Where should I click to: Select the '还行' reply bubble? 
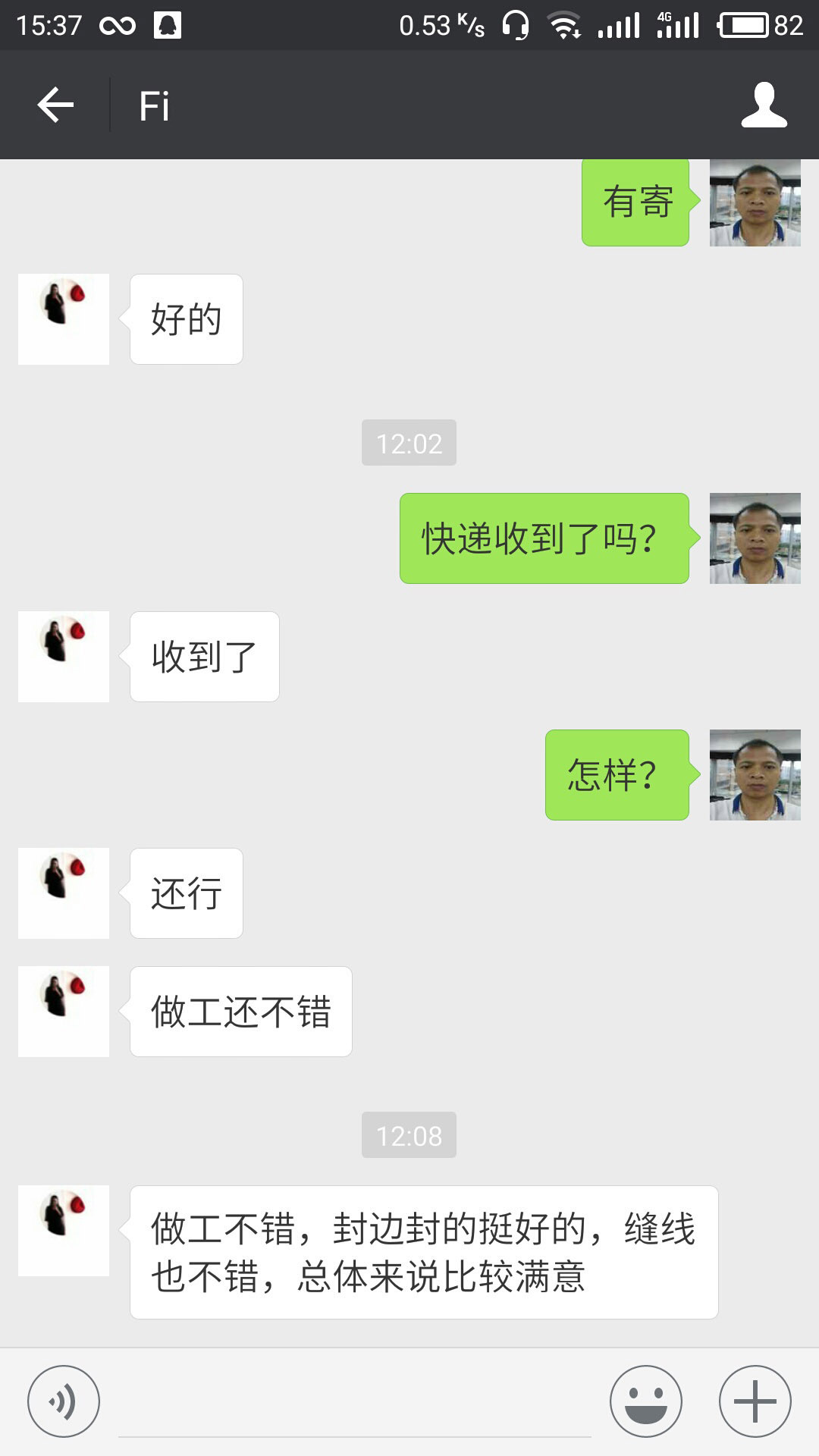pyautogui.click(x=186, y=893)
